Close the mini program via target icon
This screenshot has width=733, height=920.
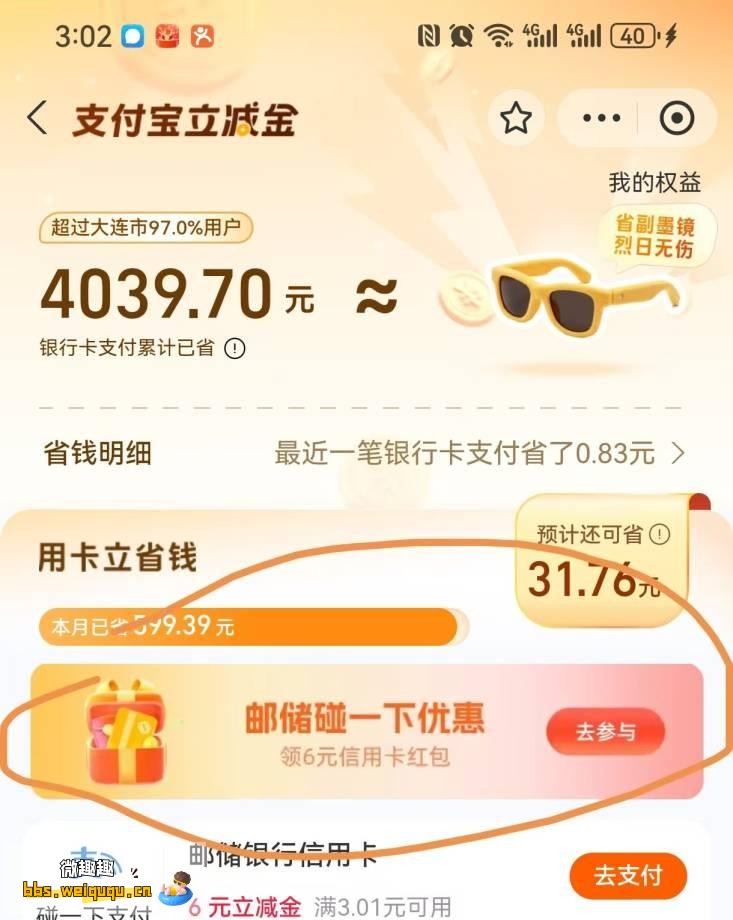tap(677, 119)
